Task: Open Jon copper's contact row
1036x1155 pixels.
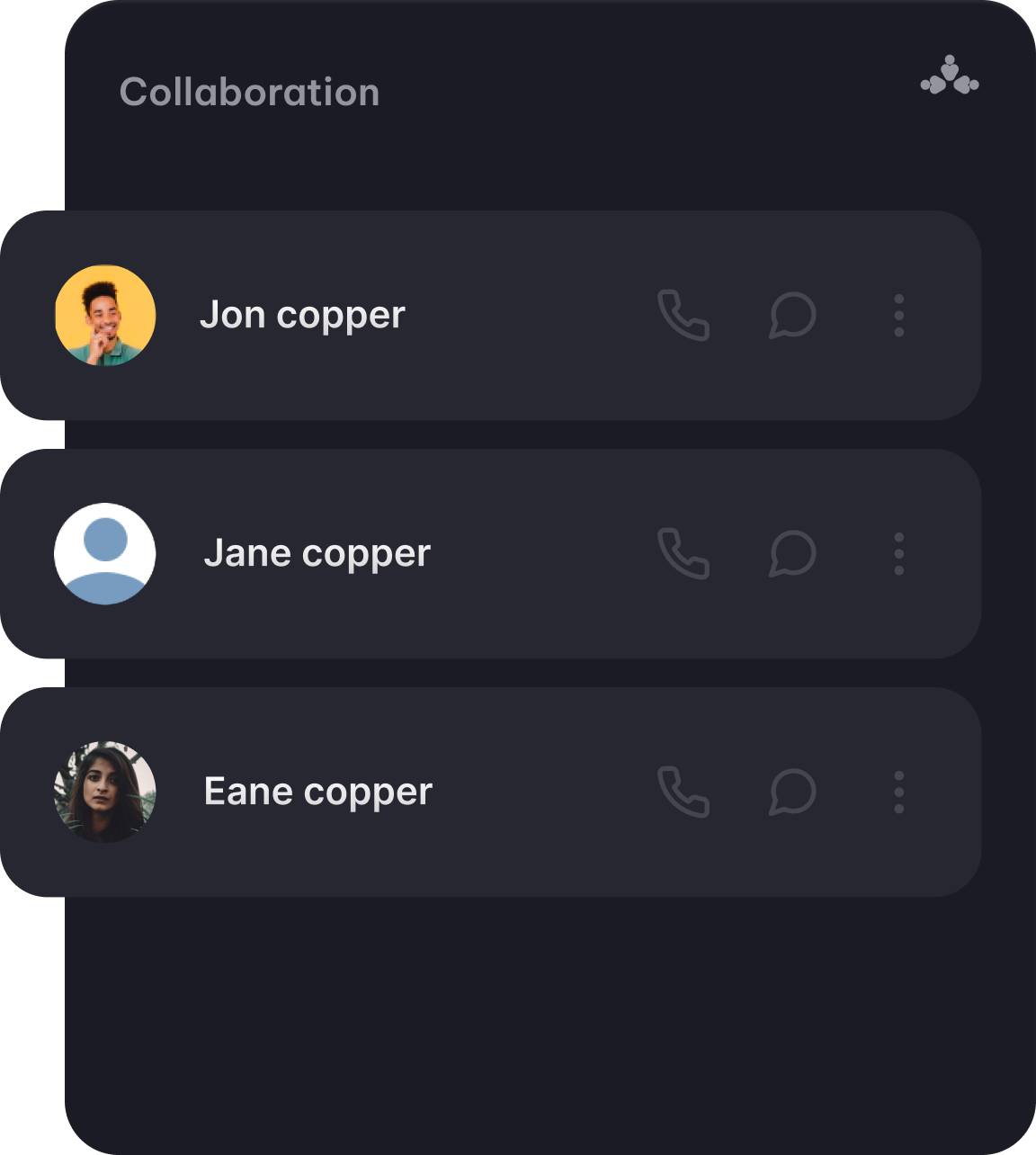Action: click(303, 316)
